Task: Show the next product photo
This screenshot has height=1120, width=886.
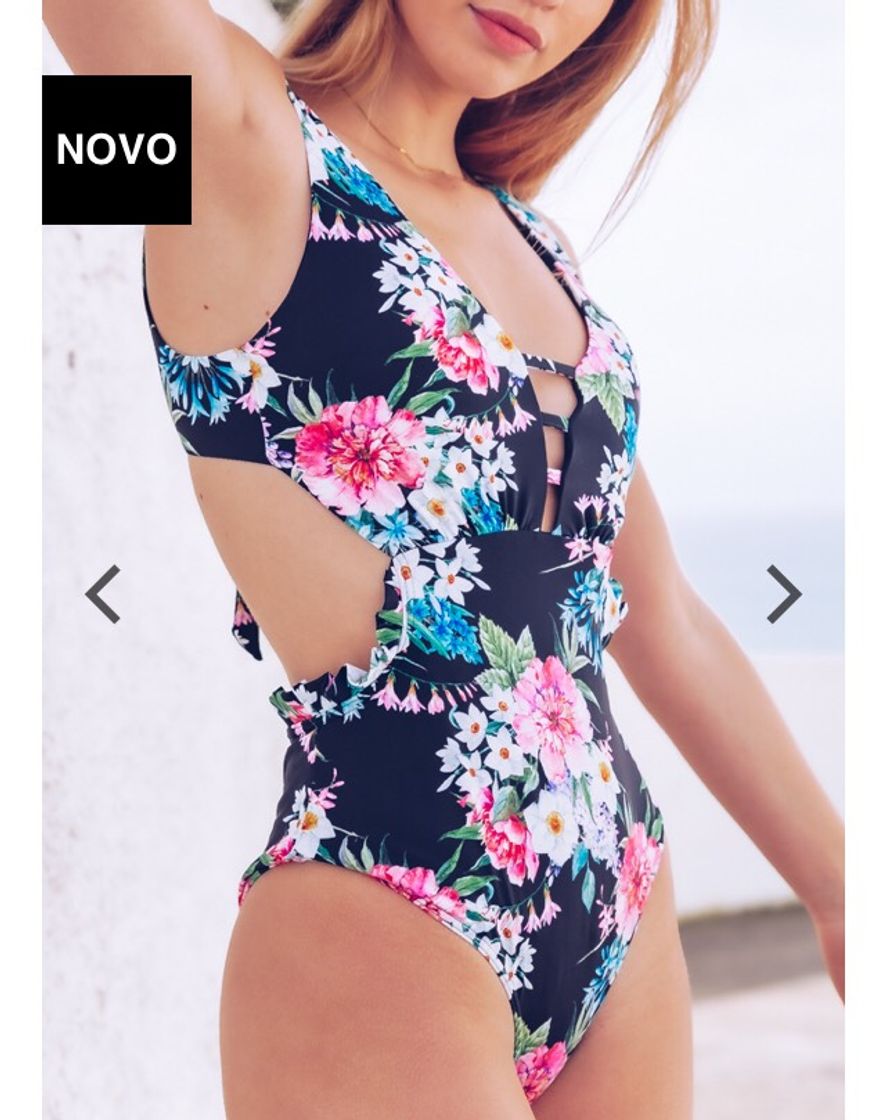Action: pyautogui.click(x=783, y=594)
